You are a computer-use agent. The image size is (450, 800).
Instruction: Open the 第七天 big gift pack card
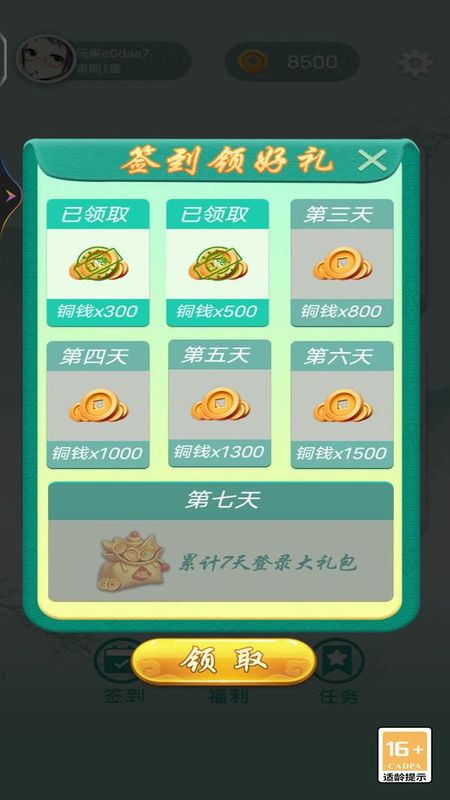click(220, 542)
